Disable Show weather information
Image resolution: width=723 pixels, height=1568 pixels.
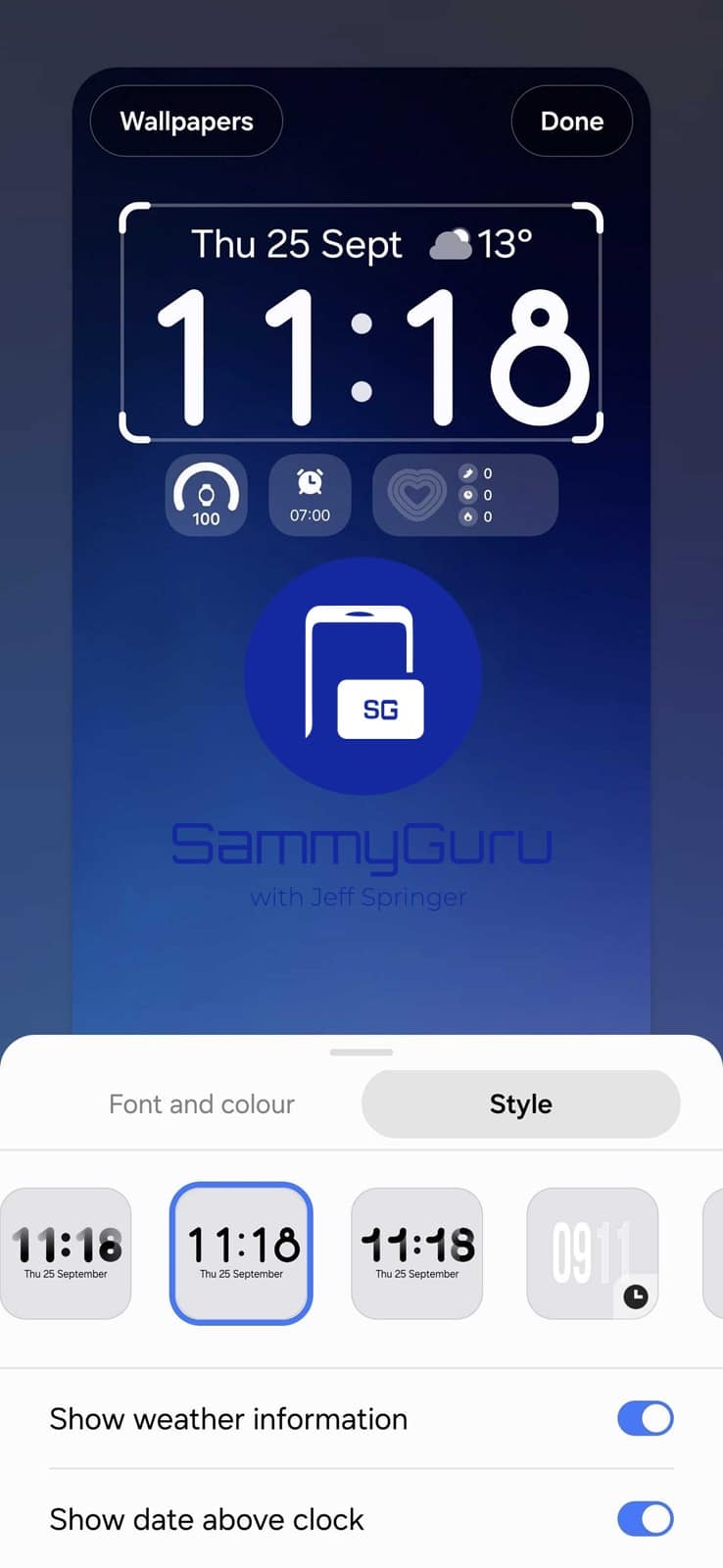pyautogui.click(x=645, y=1418)
